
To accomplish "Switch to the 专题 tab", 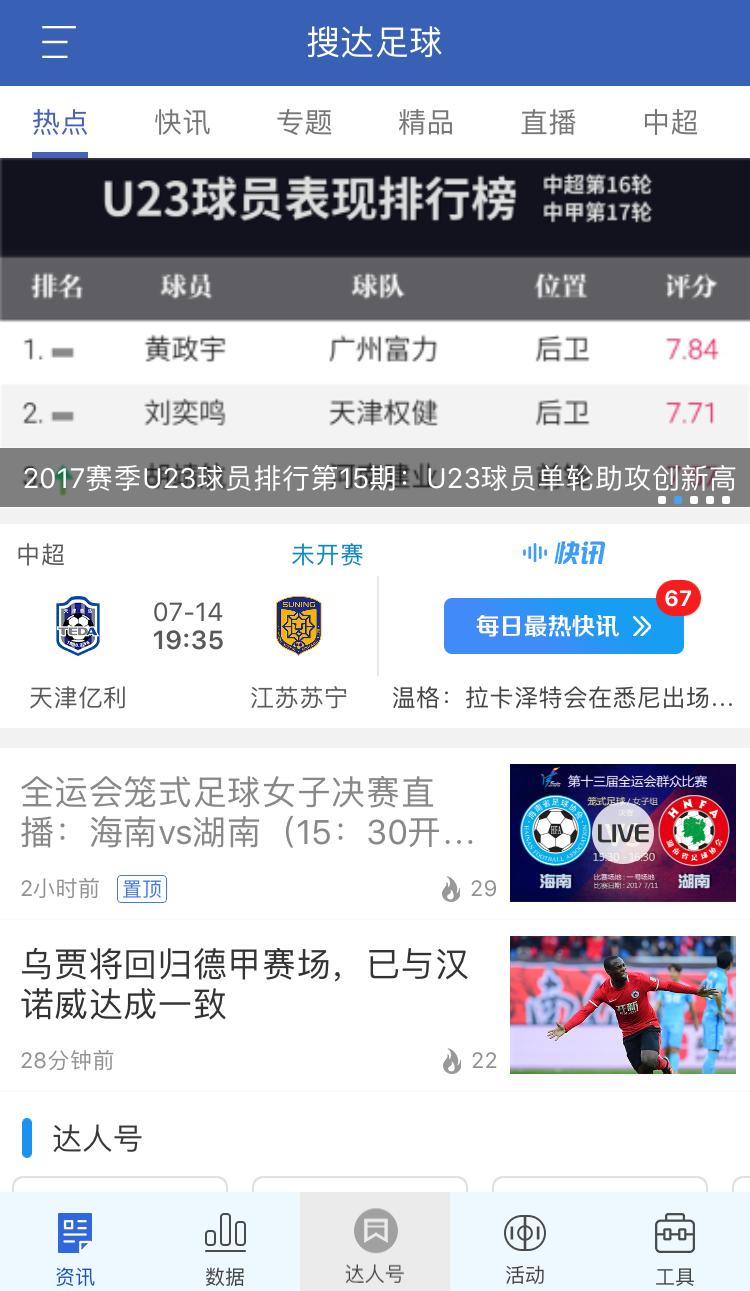I will (304, 122).
